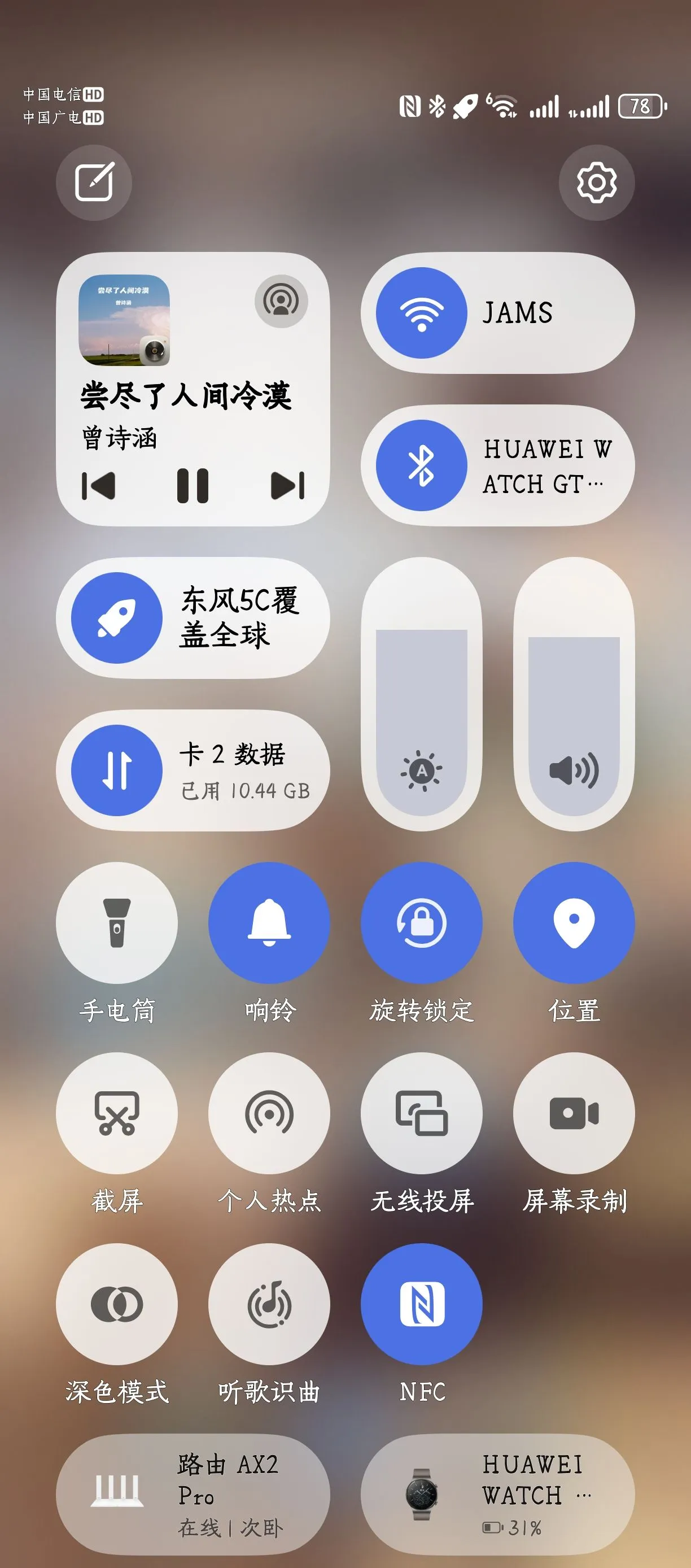The height and width of the screenshot is (1568, 691).
Task: Enable 个人热点 personal hotspot
Action: (x=269, y=1113)
